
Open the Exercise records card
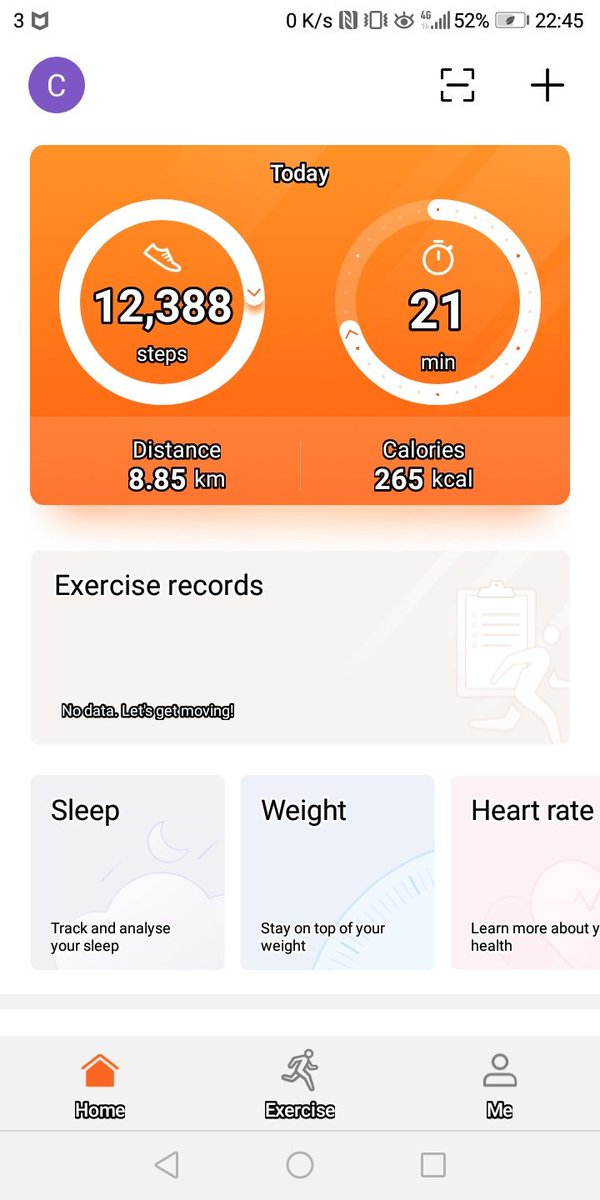click(300, 647)
